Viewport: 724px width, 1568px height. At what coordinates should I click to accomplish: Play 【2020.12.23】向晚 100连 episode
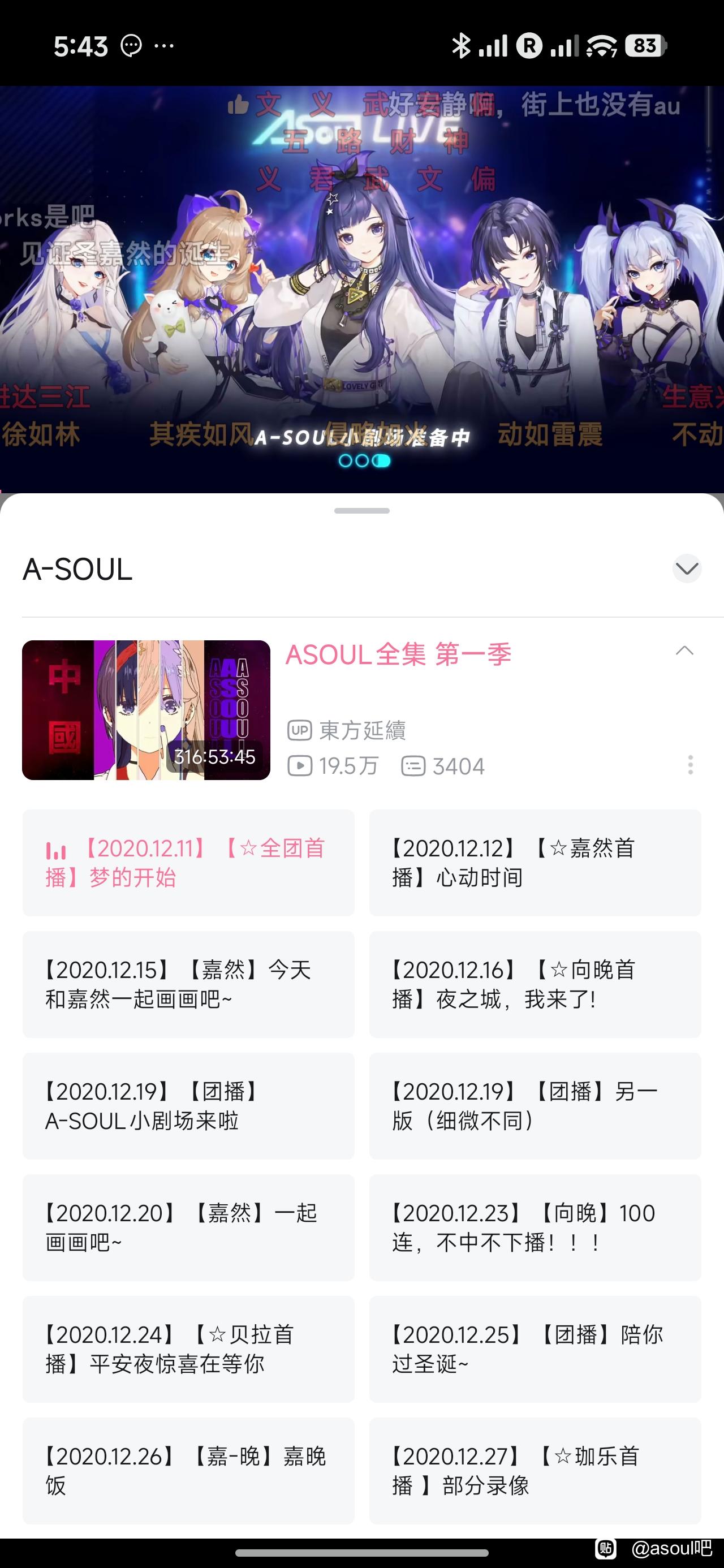(535, 1227)
